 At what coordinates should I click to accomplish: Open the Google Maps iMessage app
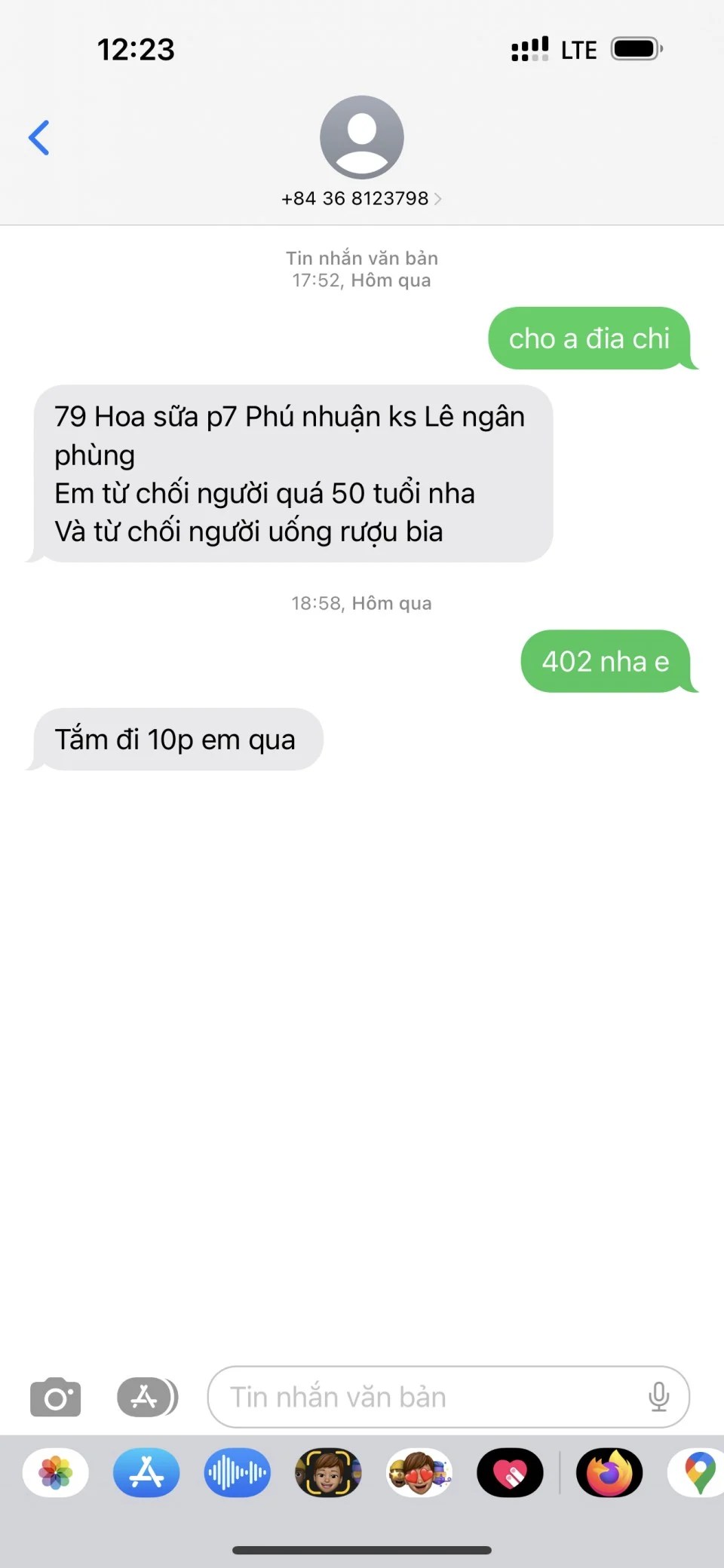pyautogui.click(x=698, y=1472)
